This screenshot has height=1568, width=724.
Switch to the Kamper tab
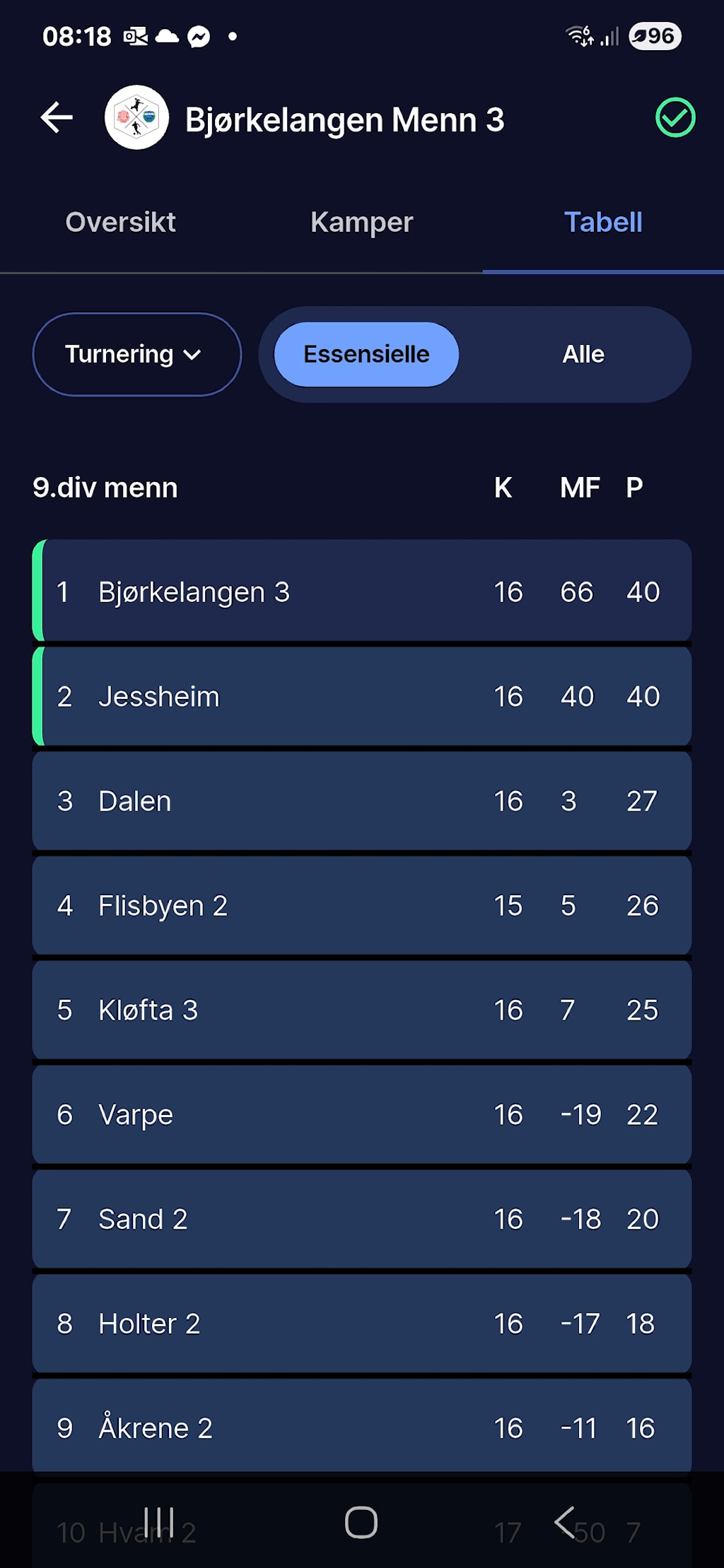[361, 223]
